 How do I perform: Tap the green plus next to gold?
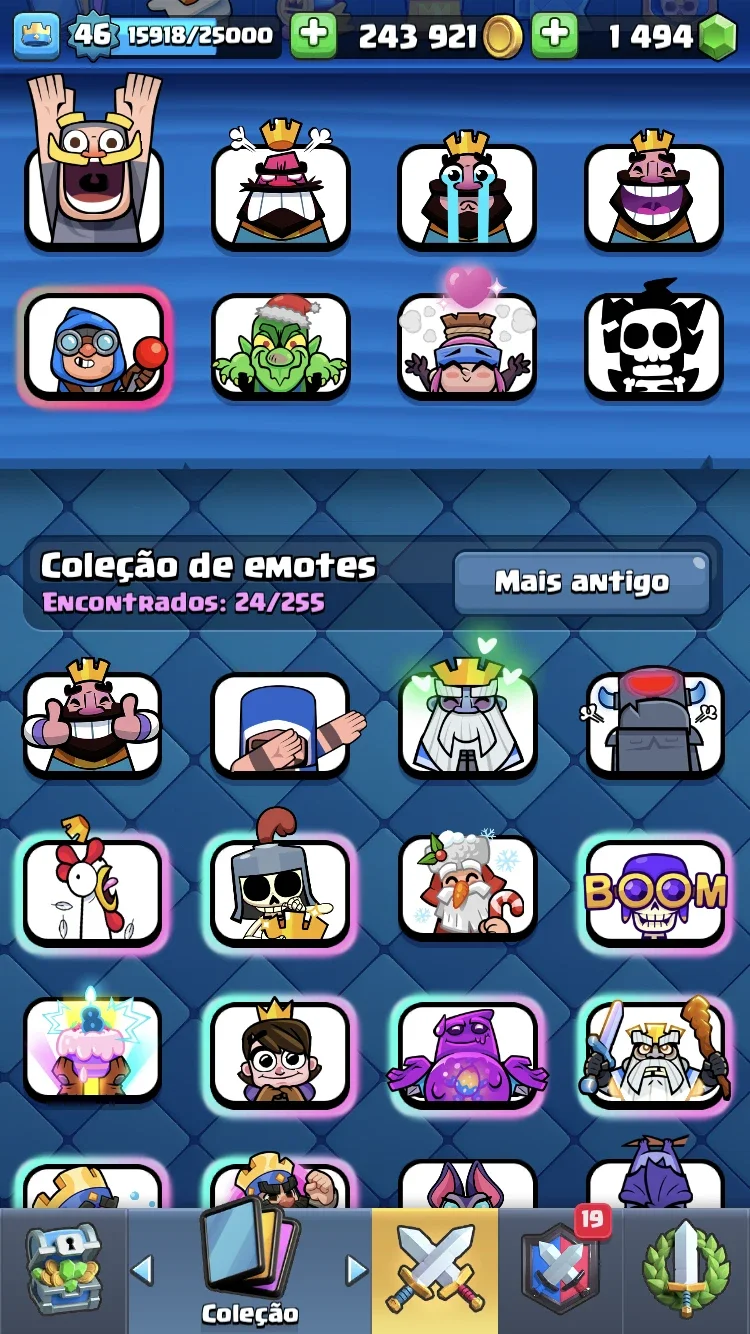(x=314, y=36)
